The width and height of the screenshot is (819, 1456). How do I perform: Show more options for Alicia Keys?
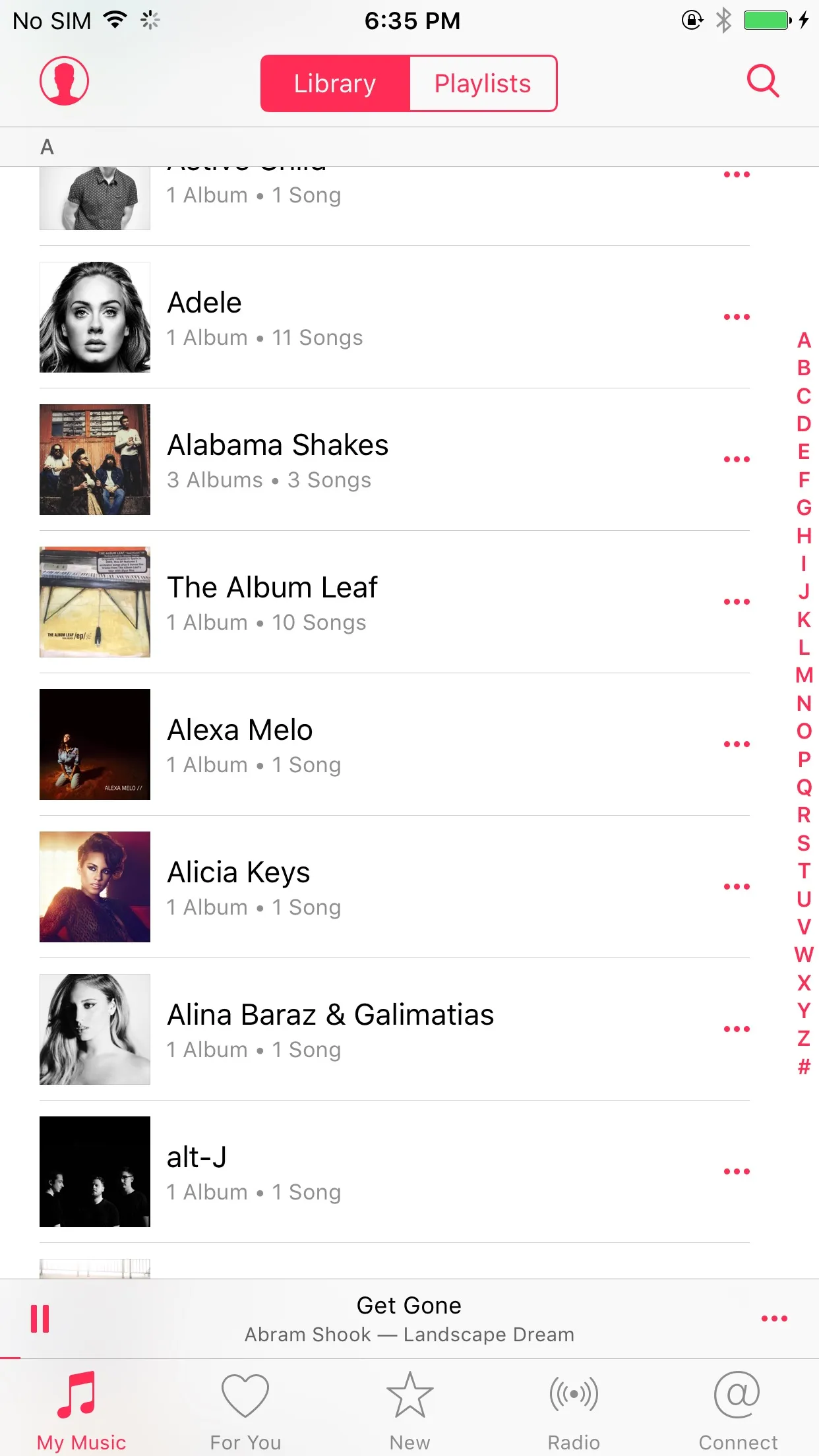coord(737,887)
